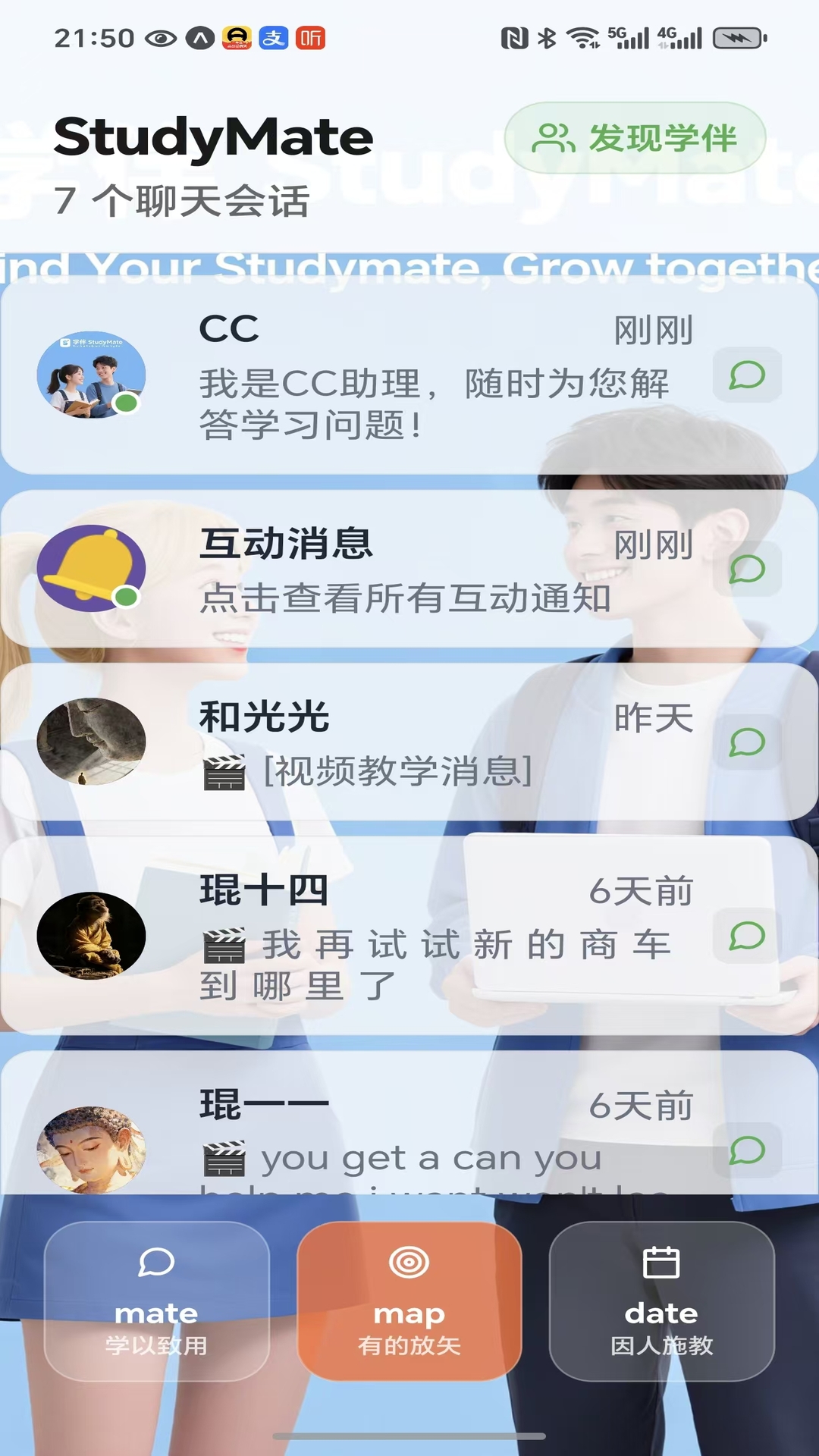Switch to the map 有的放矢 tab
The width and height of the screenshot is (819, 1456).
(409, 1301)
